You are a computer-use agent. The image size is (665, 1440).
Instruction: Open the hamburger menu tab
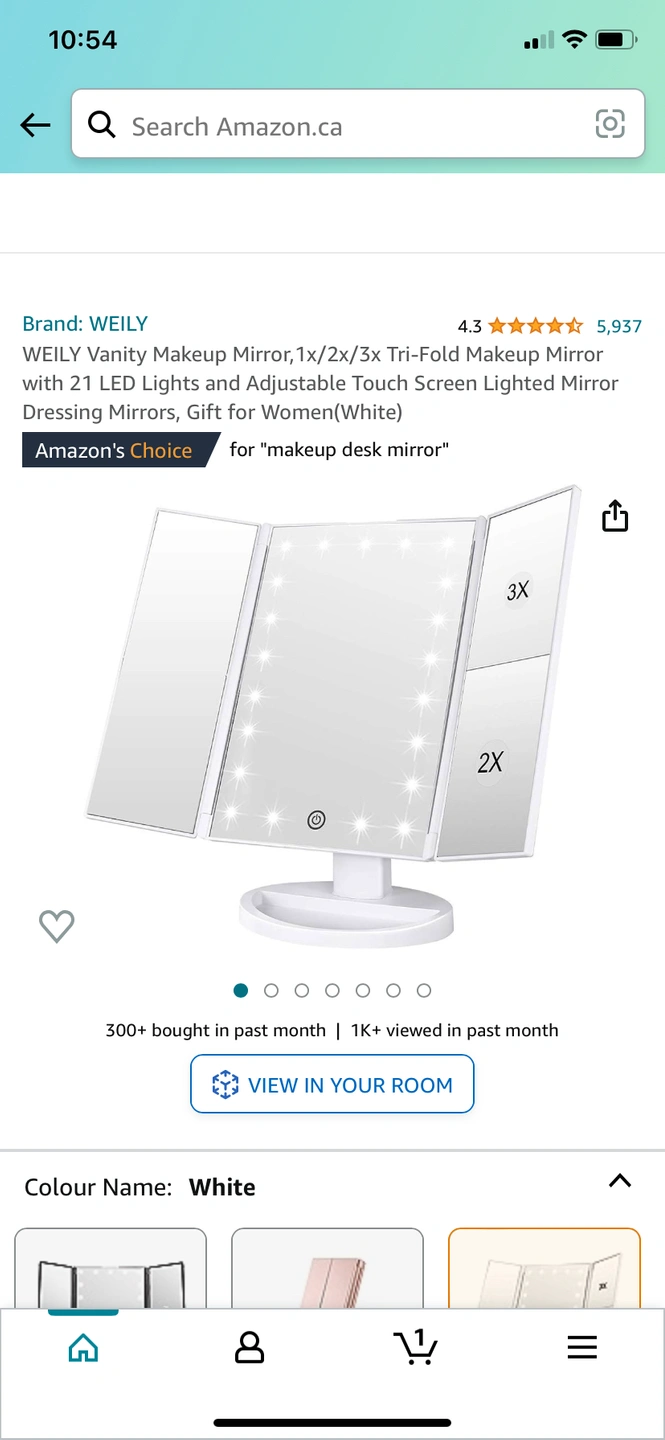click(581, 1348)
